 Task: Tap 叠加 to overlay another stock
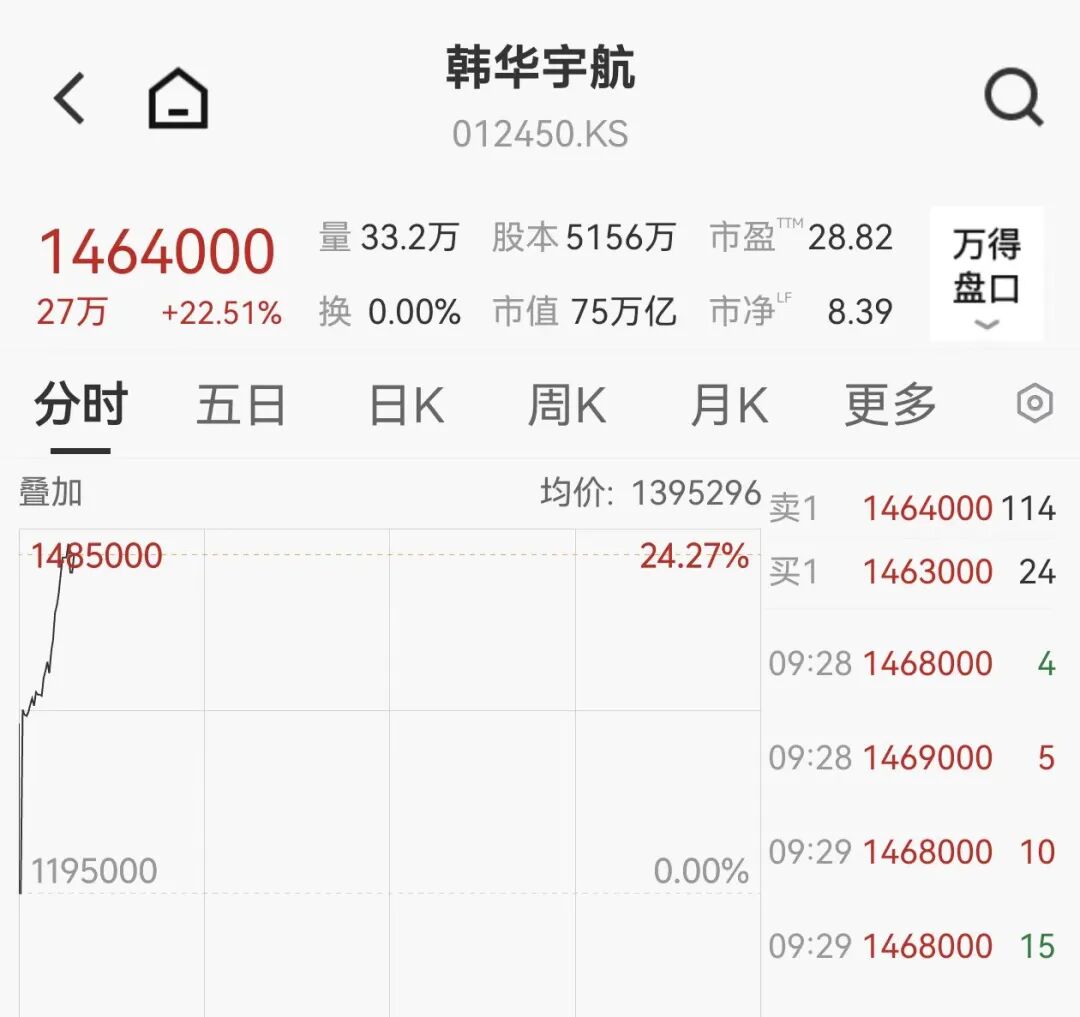tap(51, 492)
